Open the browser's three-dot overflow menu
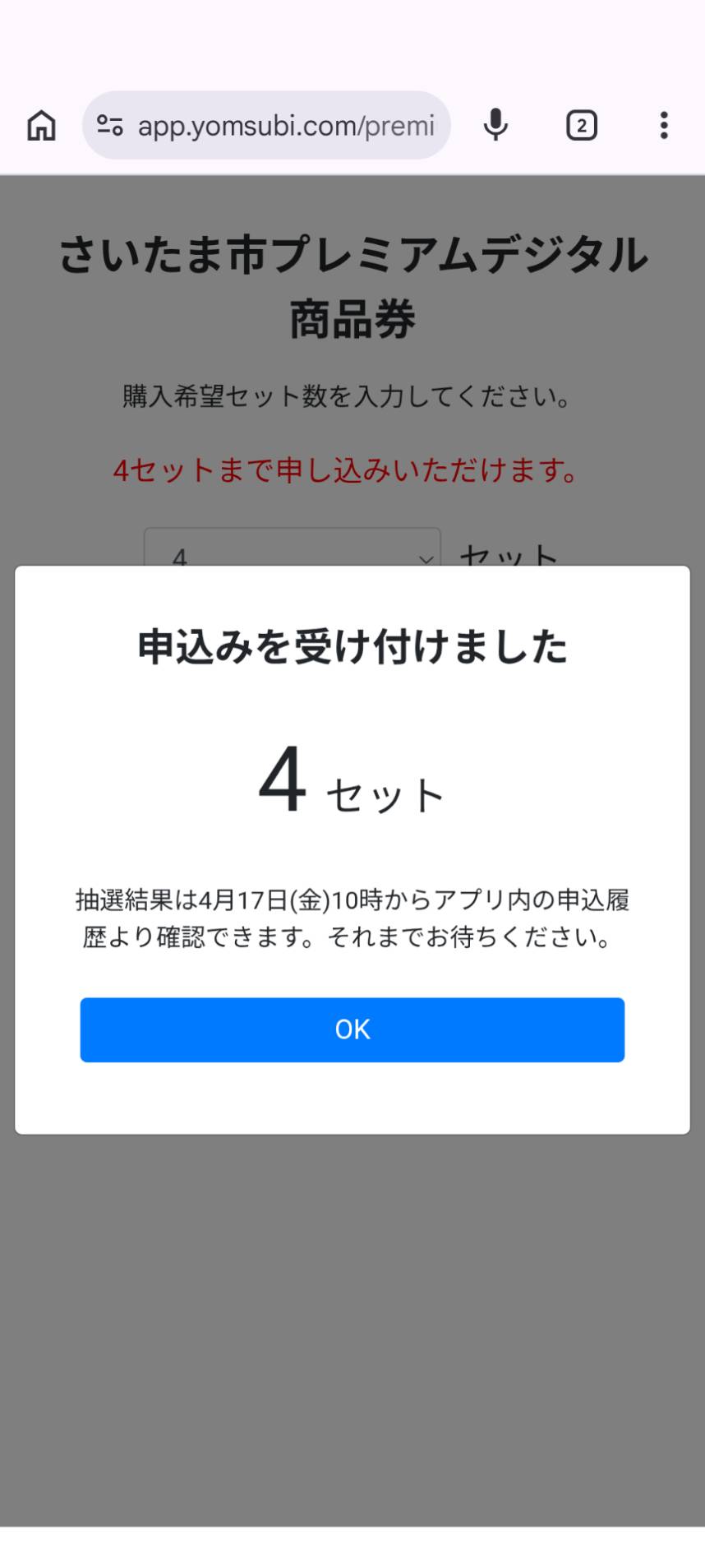Viewport: 705px width, 1568px height. tap(664, 126)
